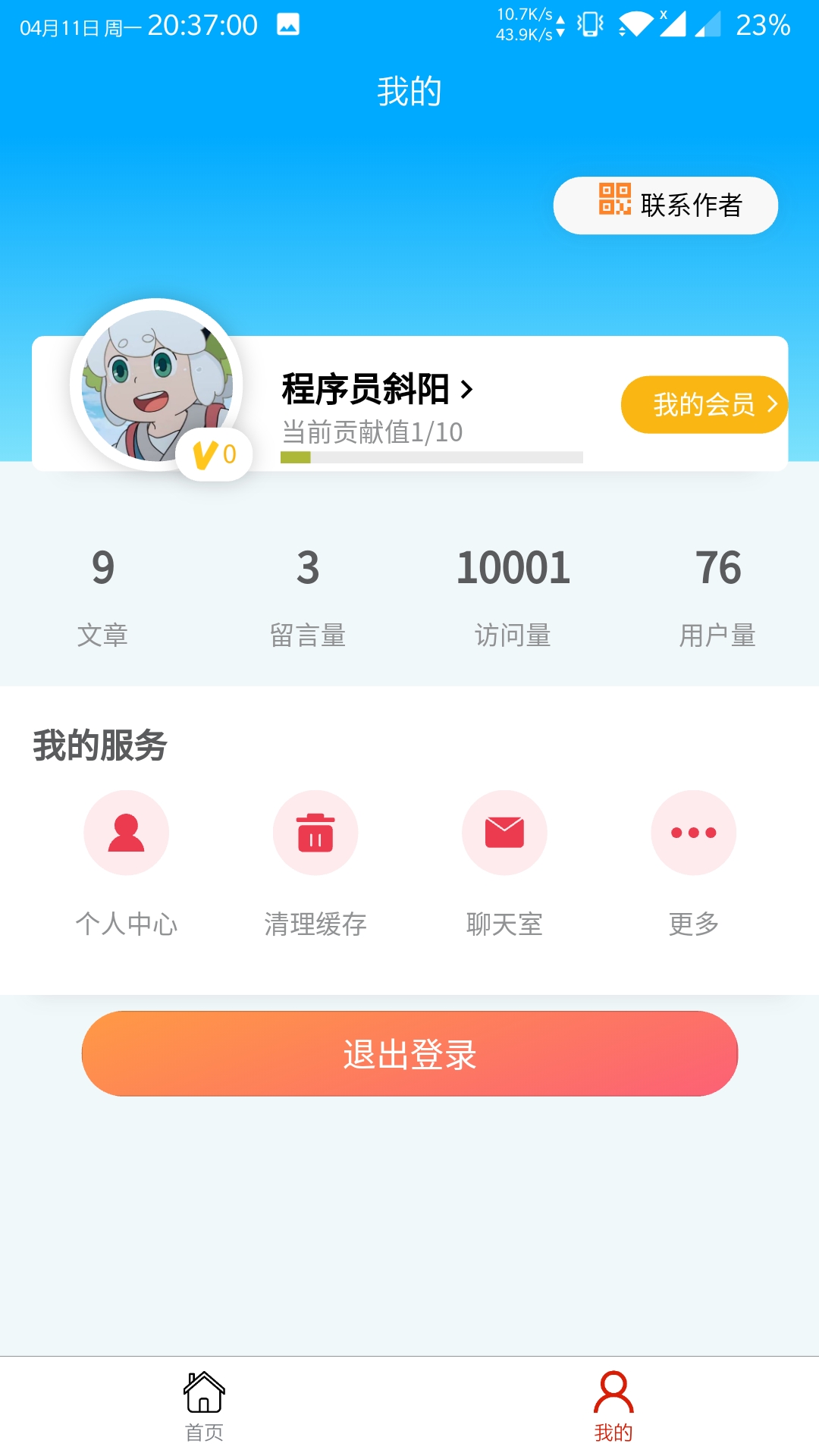Tap 退出登录 to log out
The image size is (819, 1456).
pyautogui.click(x=409, y=1053)
